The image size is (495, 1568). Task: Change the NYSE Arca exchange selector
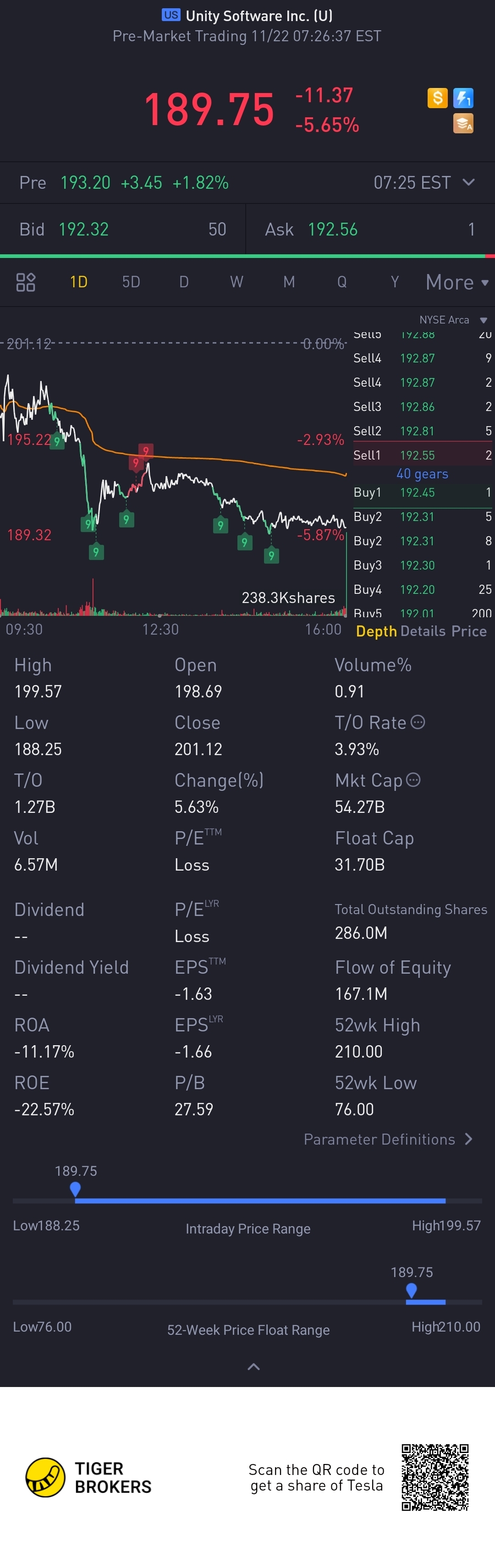[x=453, y=320]
